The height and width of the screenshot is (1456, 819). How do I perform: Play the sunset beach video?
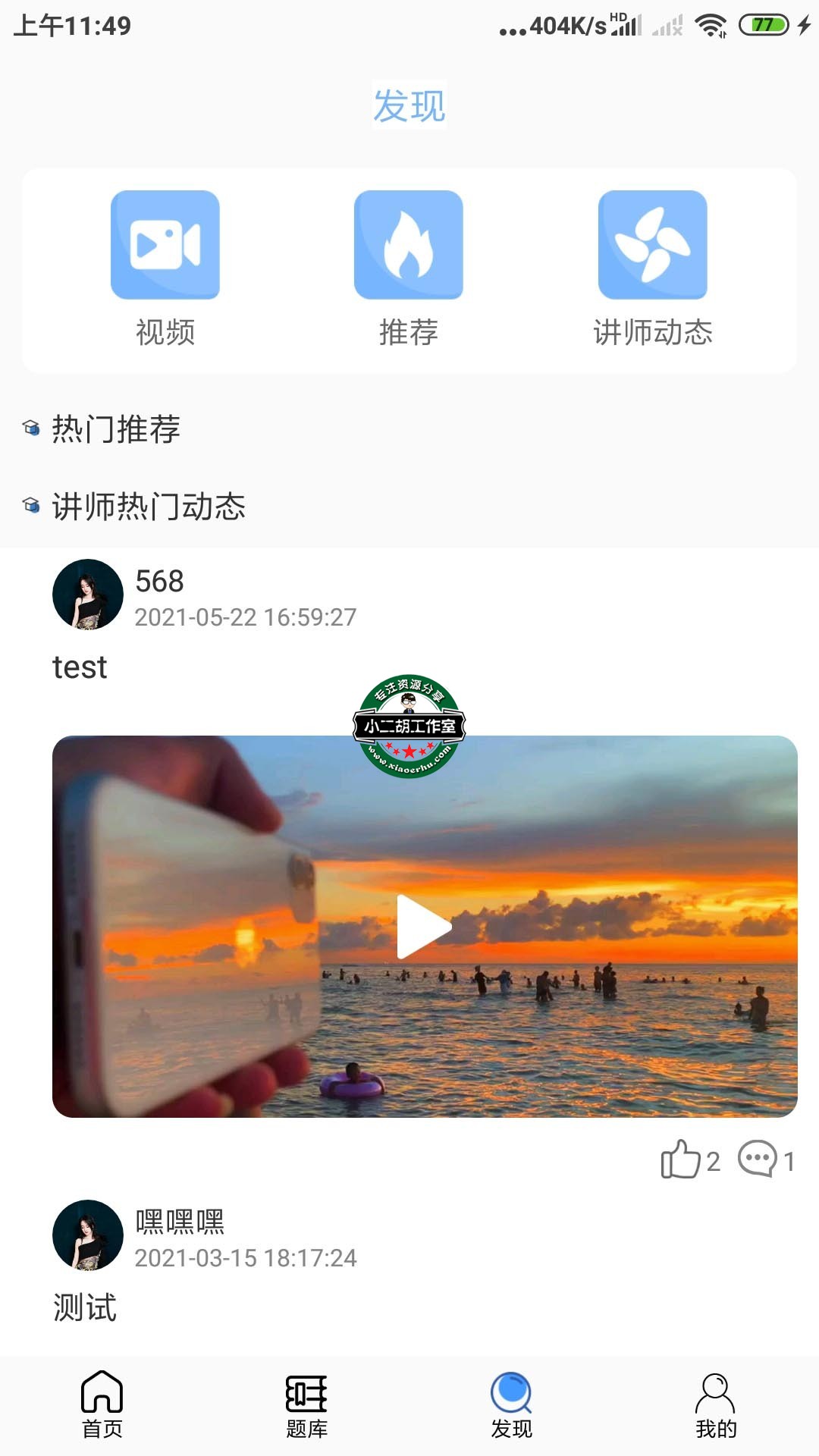[x=424, y=927]
